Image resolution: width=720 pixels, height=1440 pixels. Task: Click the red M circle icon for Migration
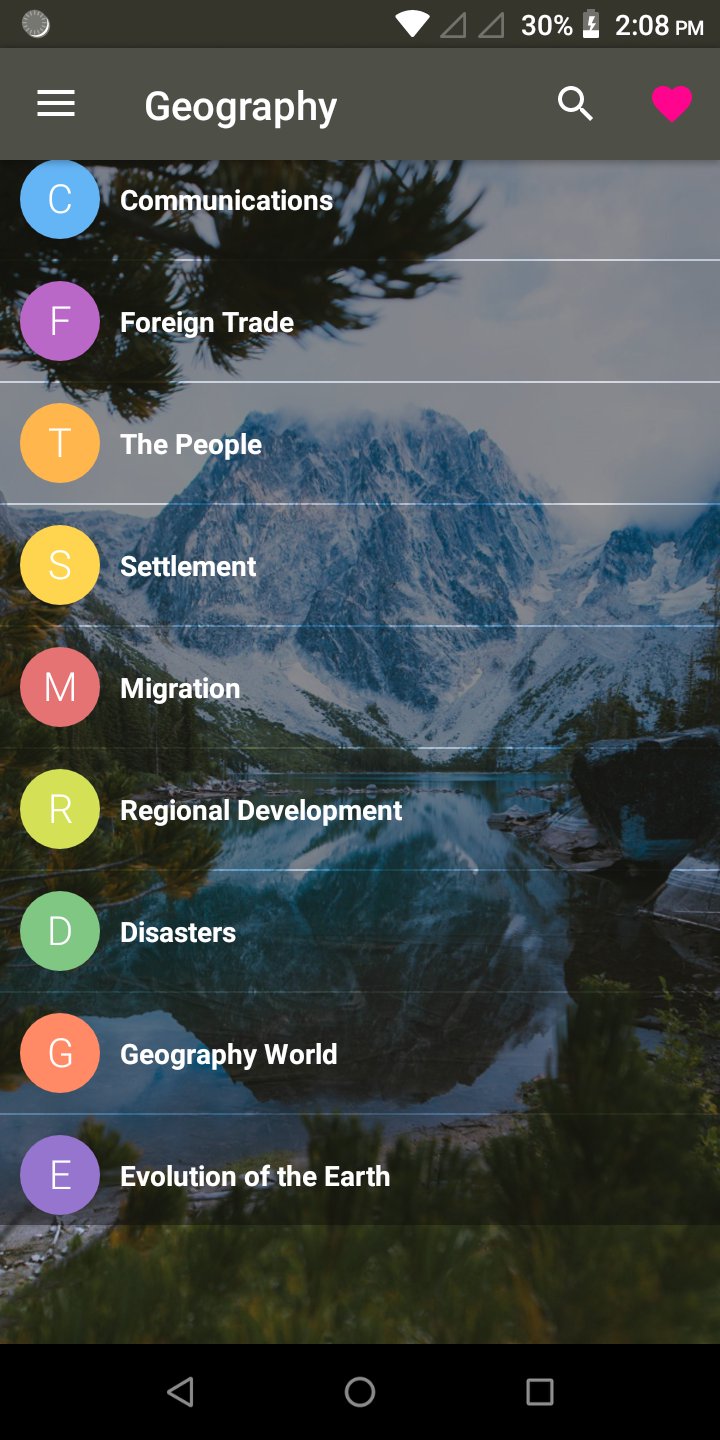click(59, 687)
